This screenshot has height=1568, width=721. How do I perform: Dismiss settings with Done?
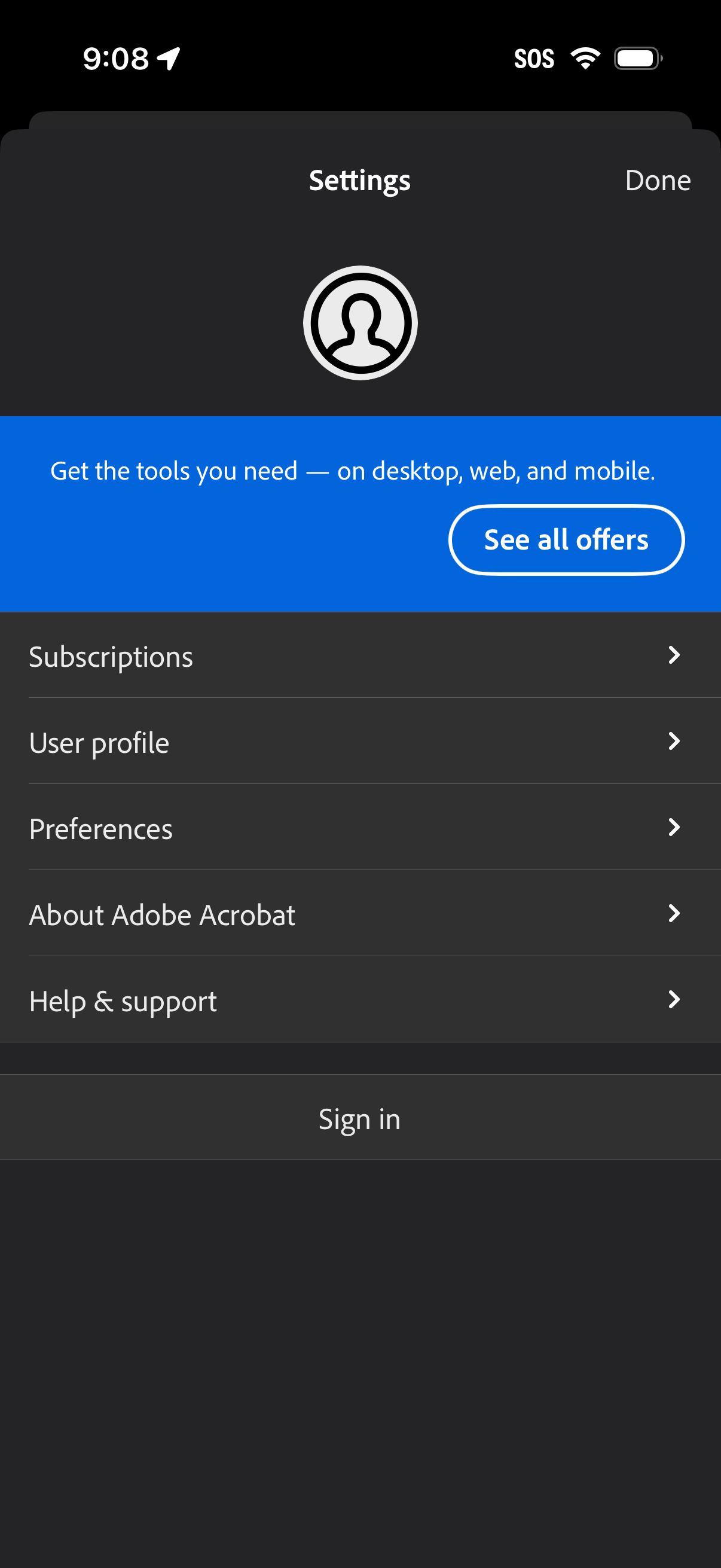pyautogui.click(x=658, y=180)
